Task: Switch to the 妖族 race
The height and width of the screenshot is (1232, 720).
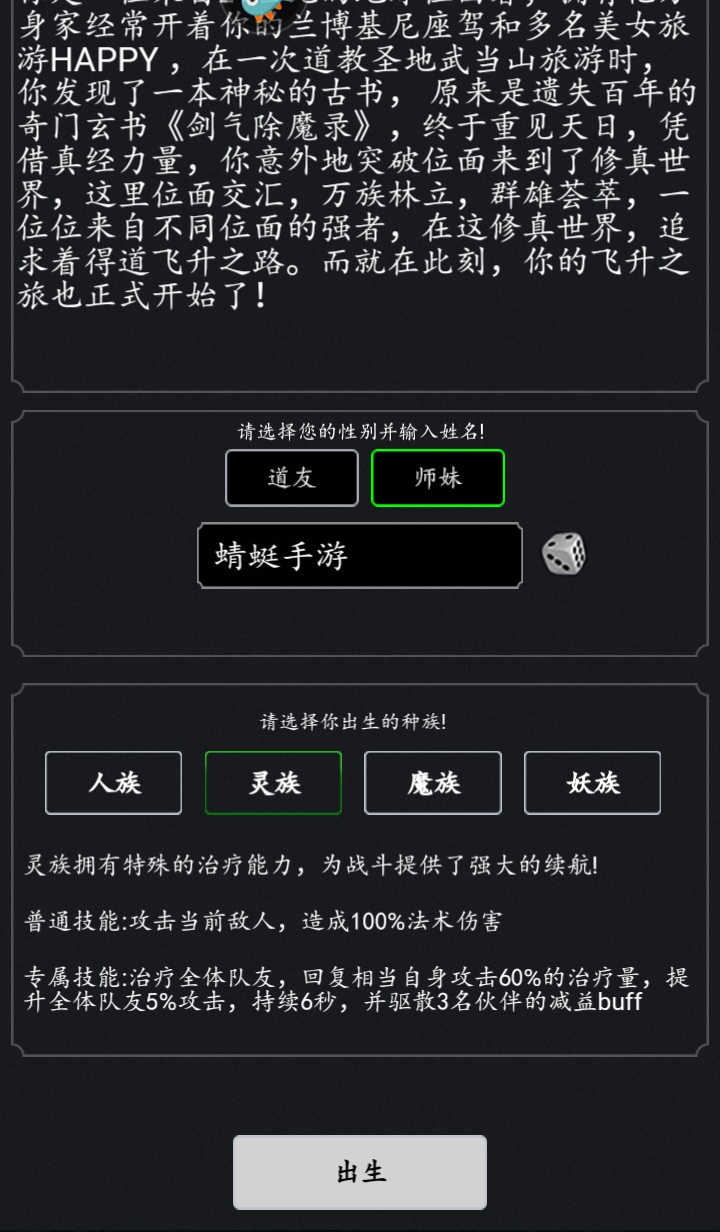Action: click(592, 783)
